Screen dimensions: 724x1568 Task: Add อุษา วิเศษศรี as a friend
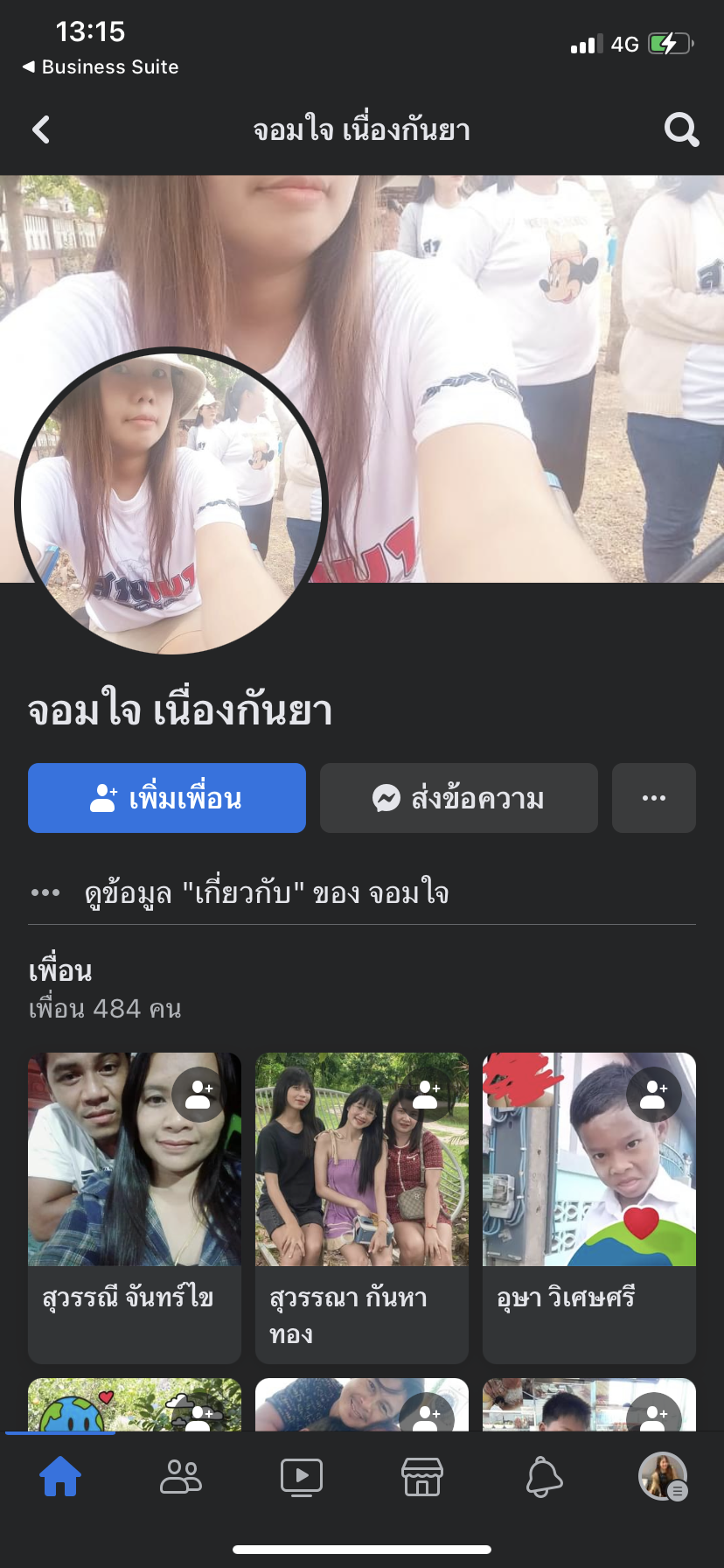click(x=654, y=1094)
